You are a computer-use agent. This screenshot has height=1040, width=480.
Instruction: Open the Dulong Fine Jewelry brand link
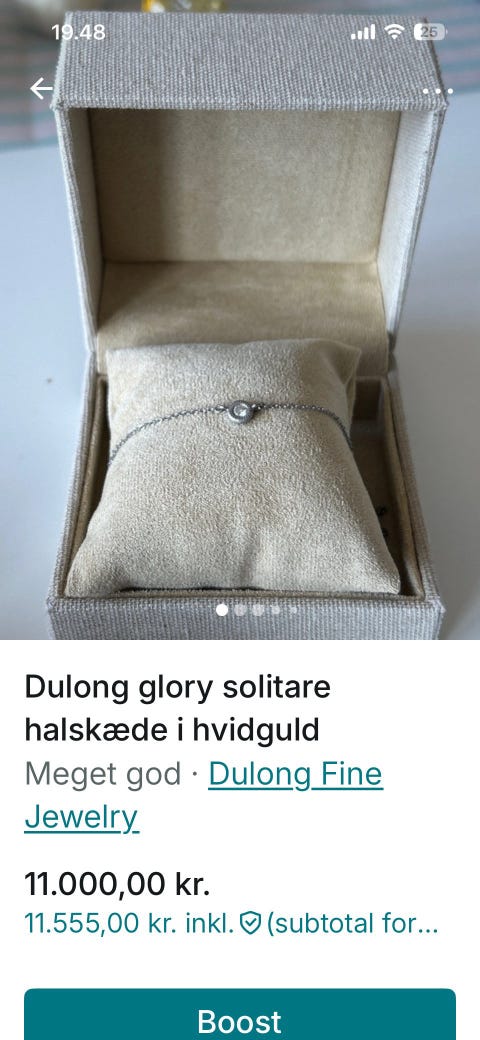coord(204,795)
